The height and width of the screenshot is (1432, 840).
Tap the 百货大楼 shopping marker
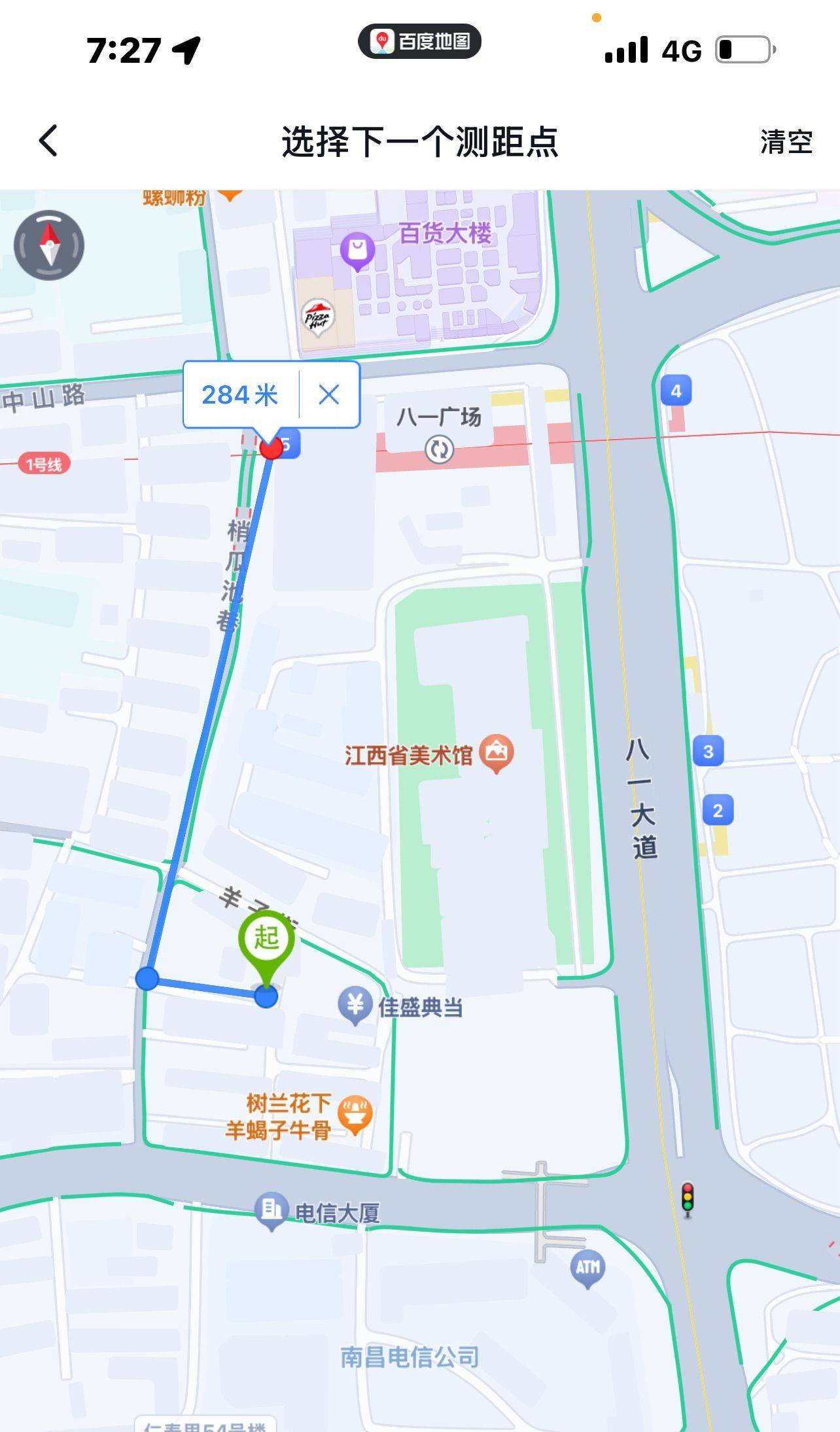pos(357,251)
